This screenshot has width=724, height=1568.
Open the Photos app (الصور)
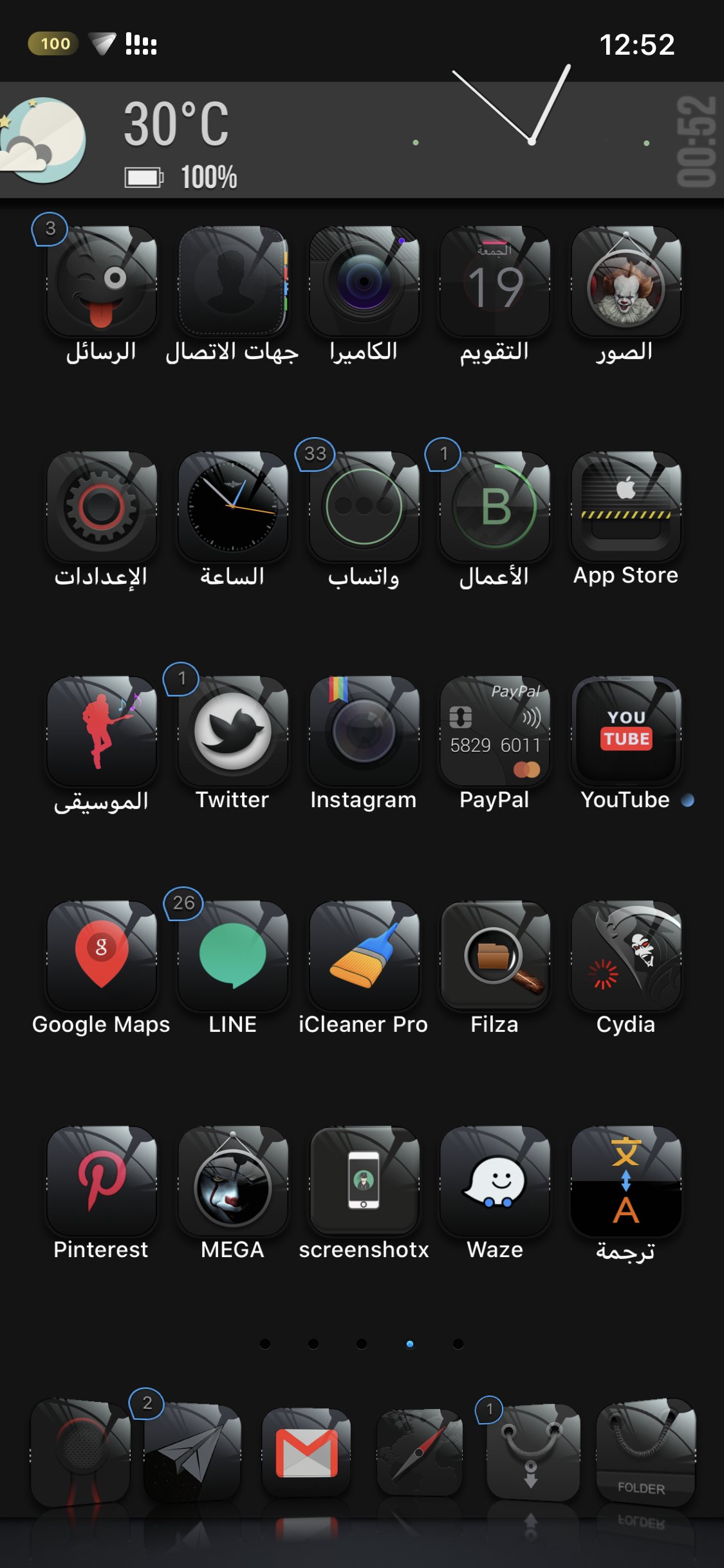coord(626,281)
